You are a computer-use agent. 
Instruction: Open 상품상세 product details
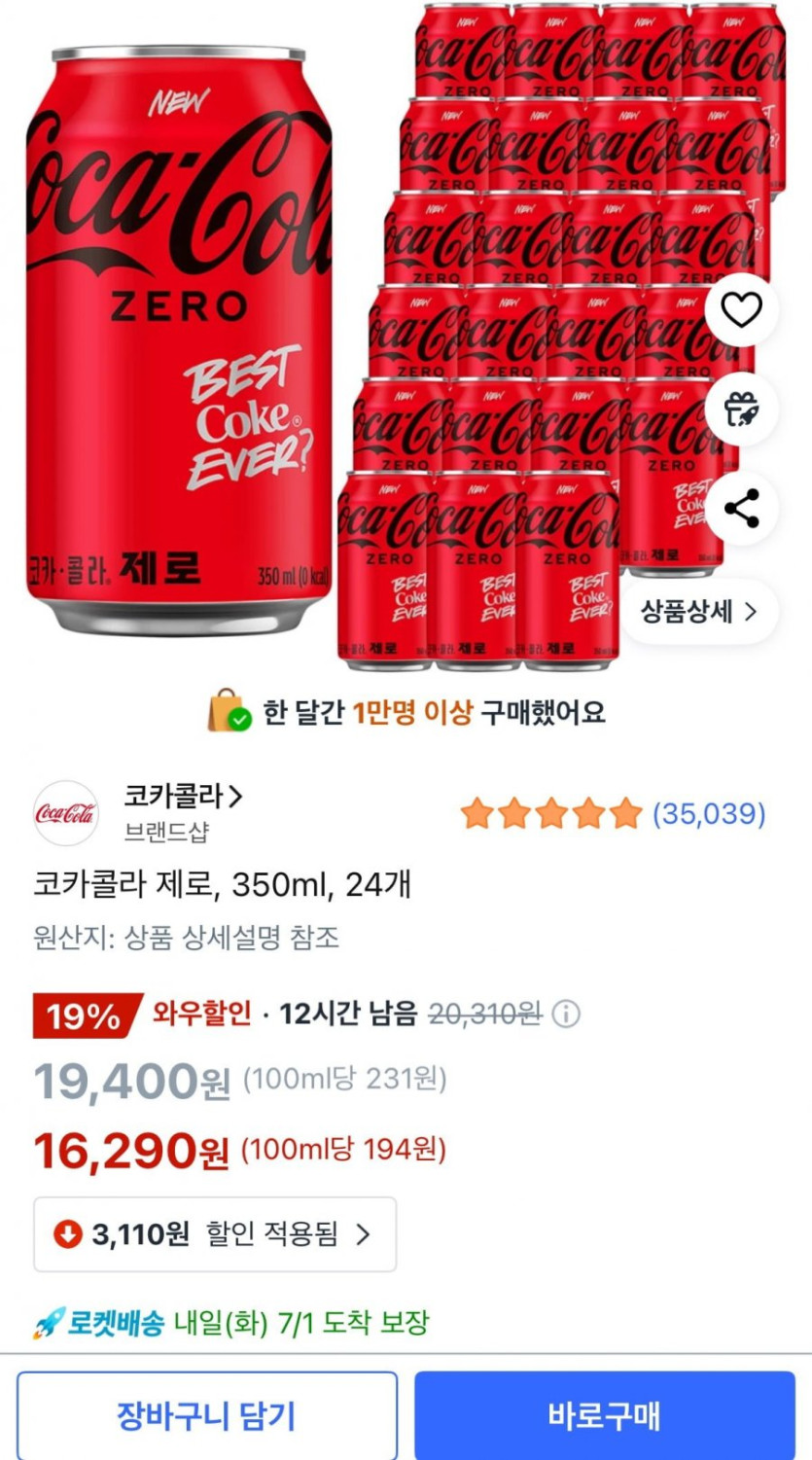point(699,611)
